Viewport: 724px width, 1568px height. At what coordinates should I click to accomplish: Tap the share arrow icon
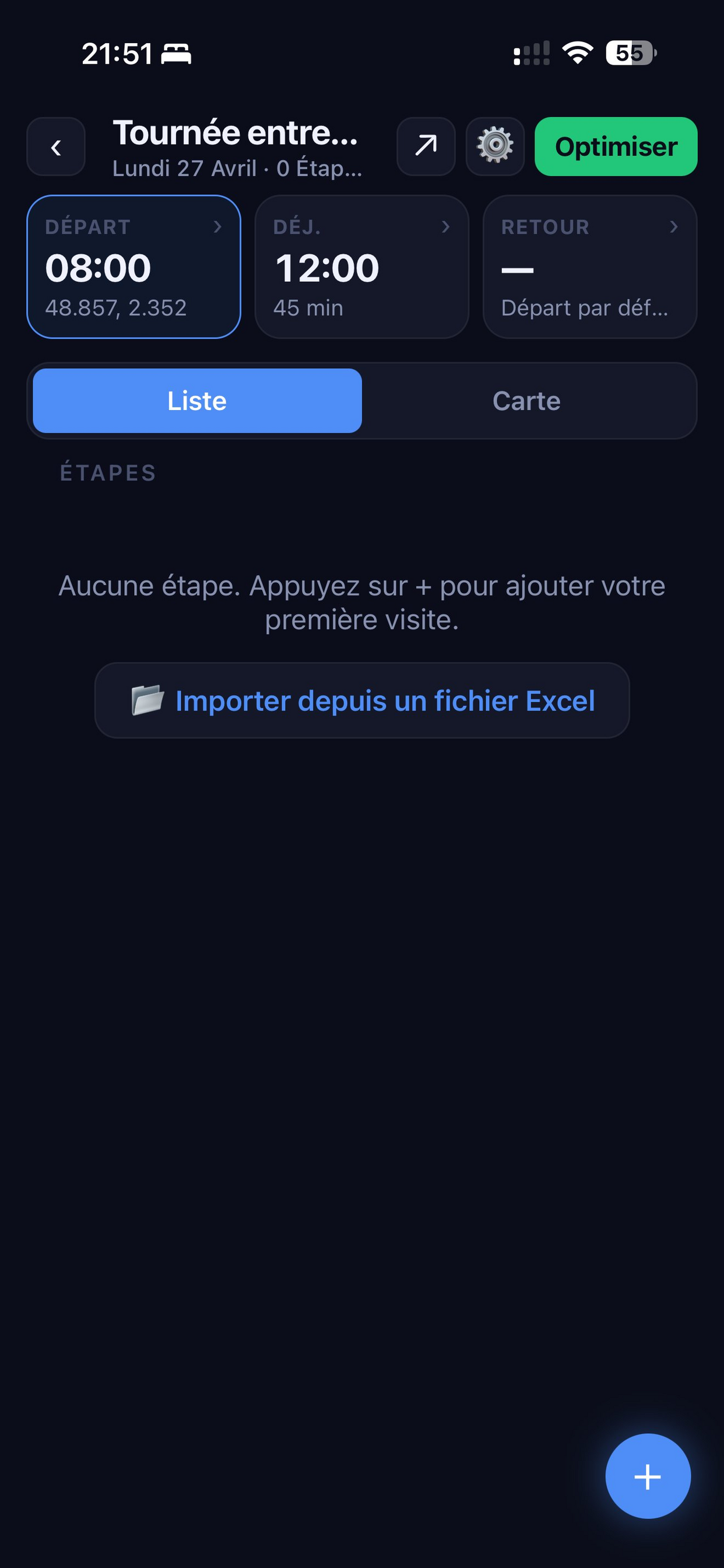(x=426, y=146)
